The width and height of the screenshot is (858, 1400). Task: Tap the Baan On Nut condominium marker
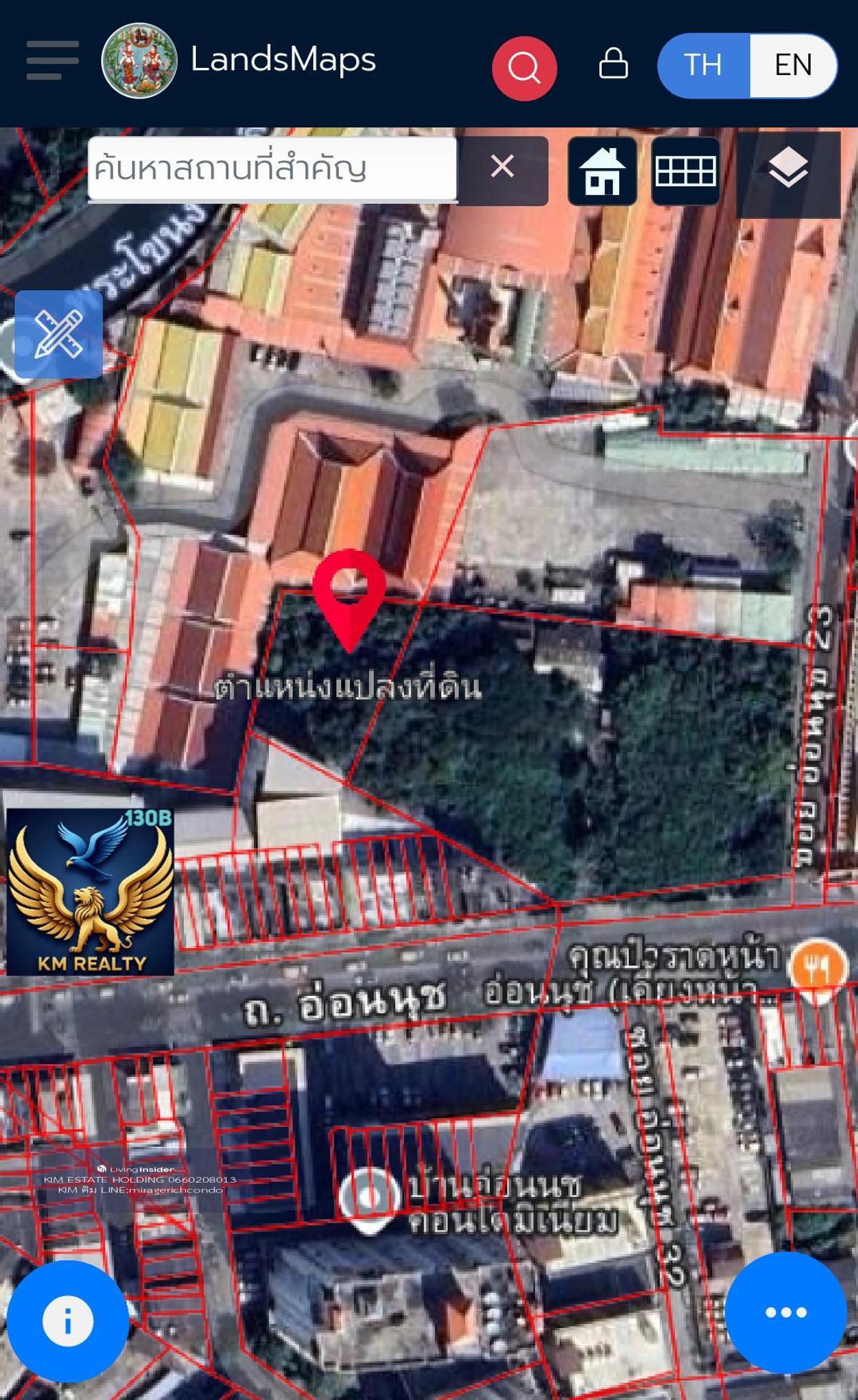click(369, 1198)
